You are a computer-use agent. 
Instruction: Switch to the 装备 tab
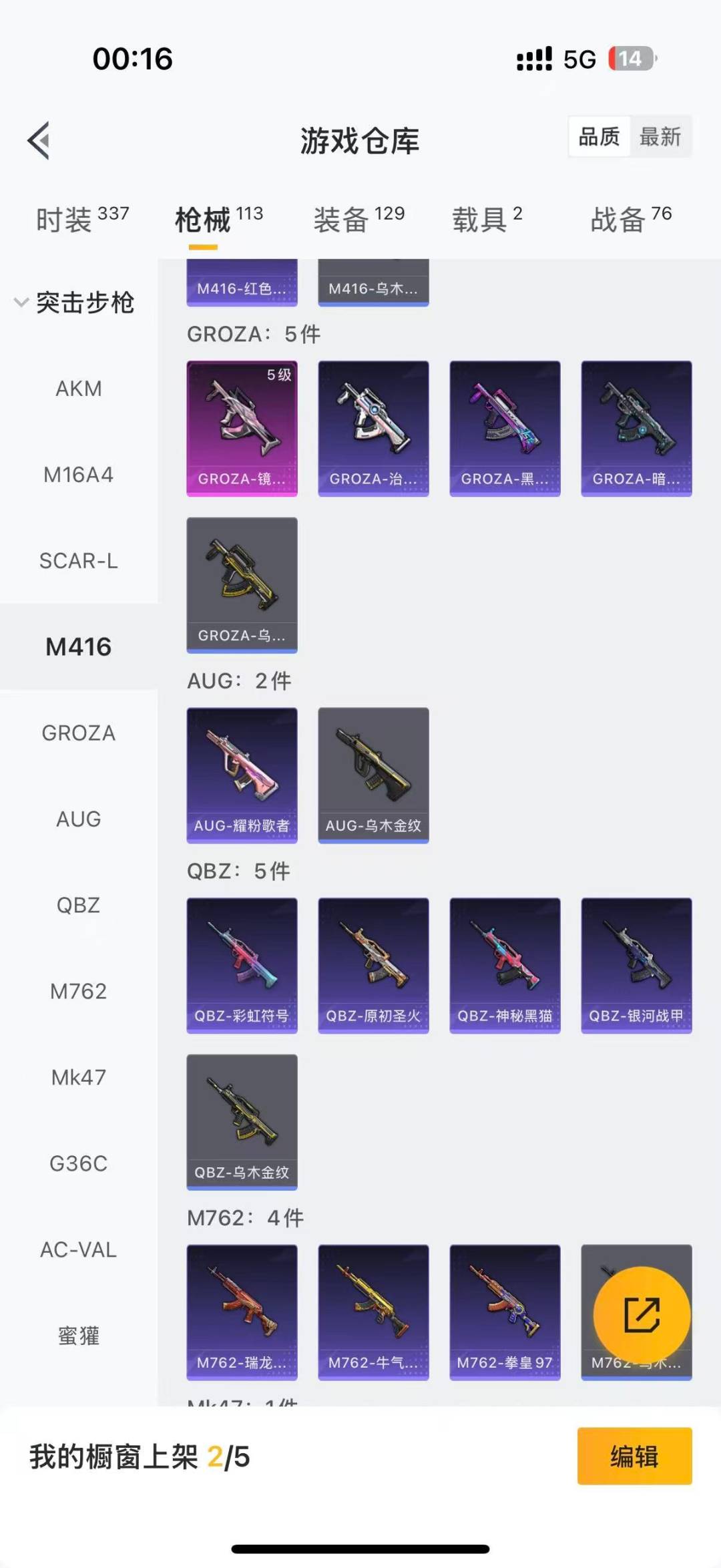click(358, 219)
